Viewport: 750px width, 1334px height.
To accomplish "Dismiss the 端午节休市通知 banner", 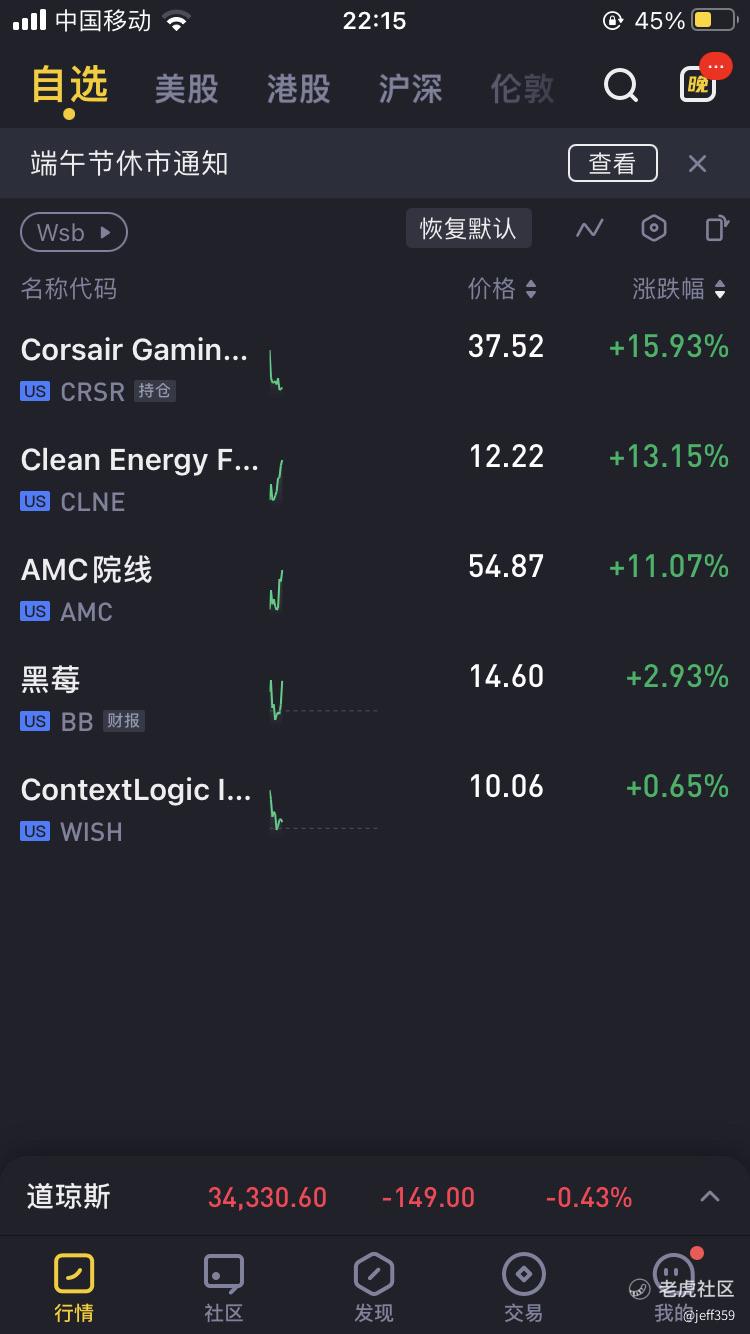I will pyautogui.click(x=697, y=163).
